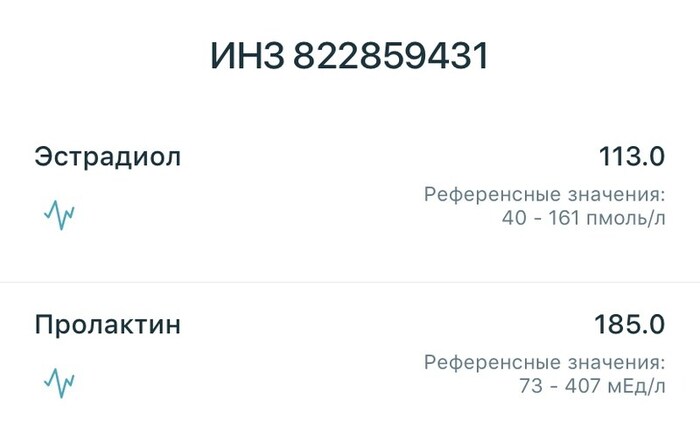Open the dynamics chart icon for Пролактин
This screenshot has width=700, height=434.
click(x=59, y=381)
